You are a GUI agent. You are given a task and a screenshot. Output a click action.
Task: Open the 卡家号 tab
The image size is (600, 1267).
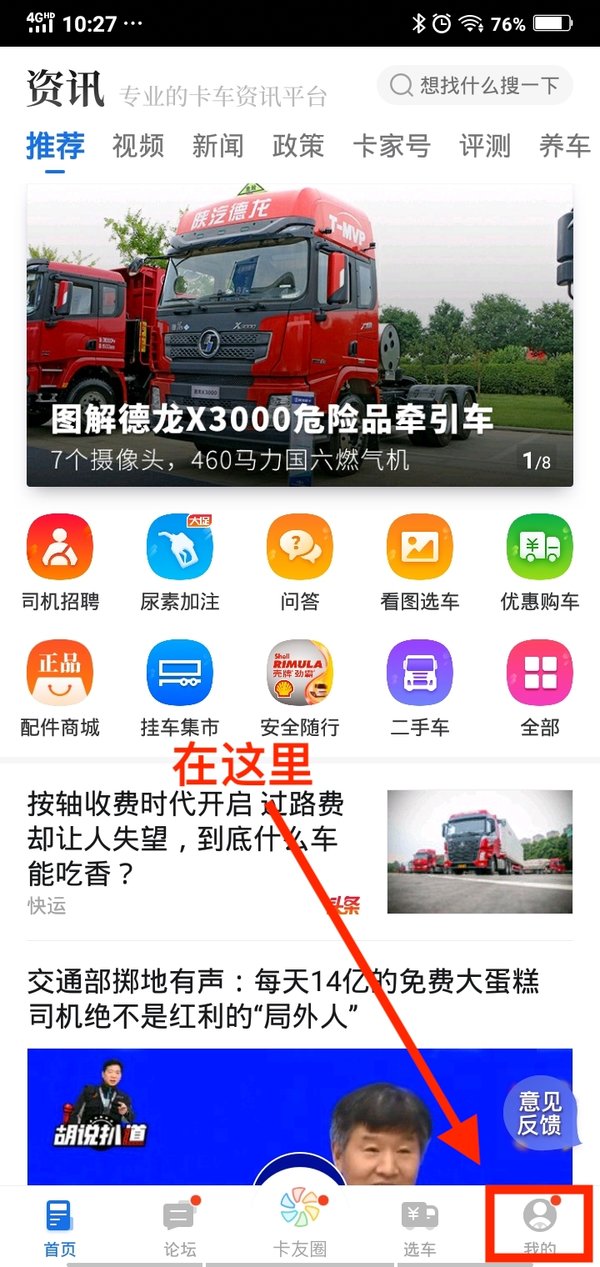[x=391, y=146]
